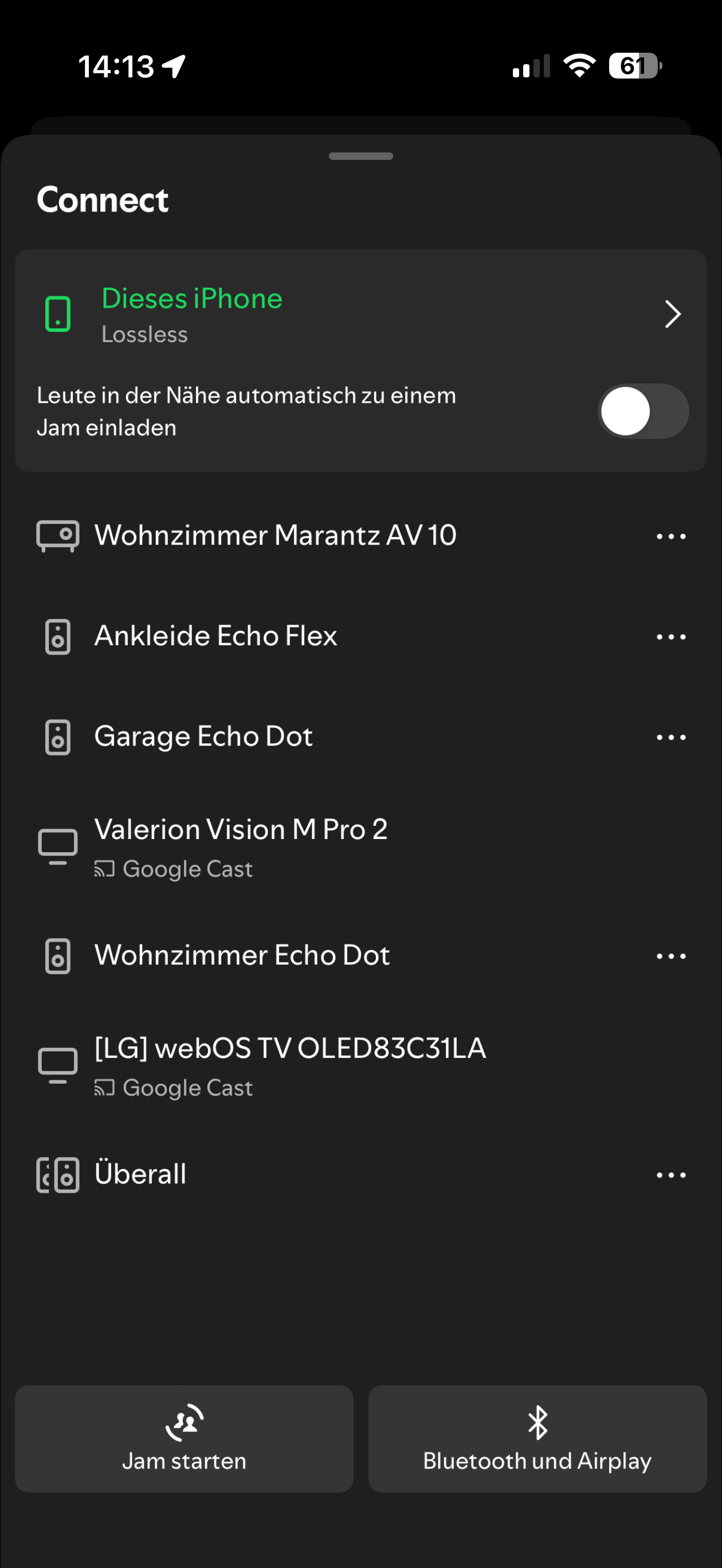Open options for Wohnzimmer Marantz AV 10
722x1568 pixels.
click(671, 536)
